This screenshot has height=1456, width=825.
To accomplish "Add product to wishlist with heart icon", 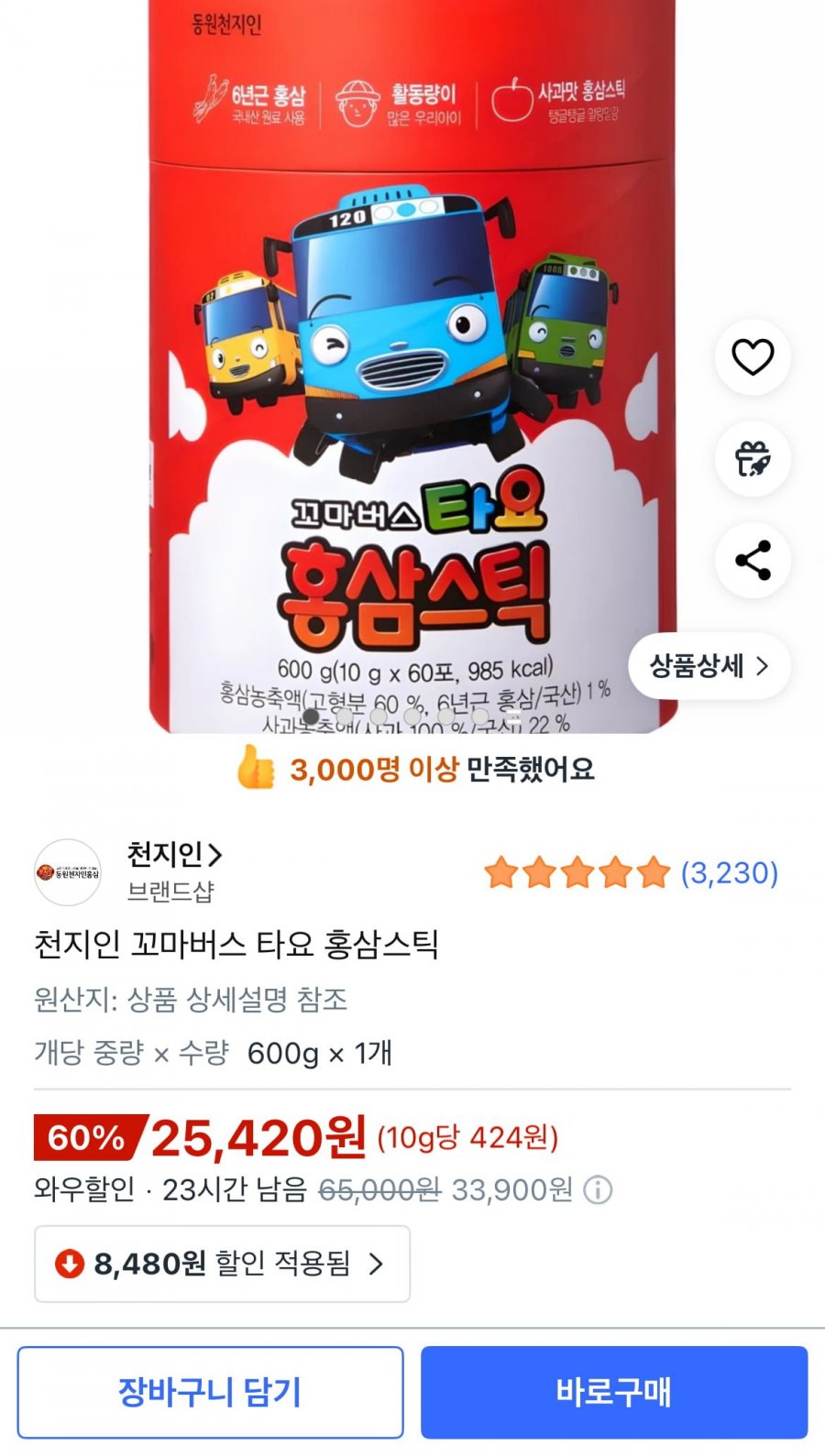I will tap(753, 357).
